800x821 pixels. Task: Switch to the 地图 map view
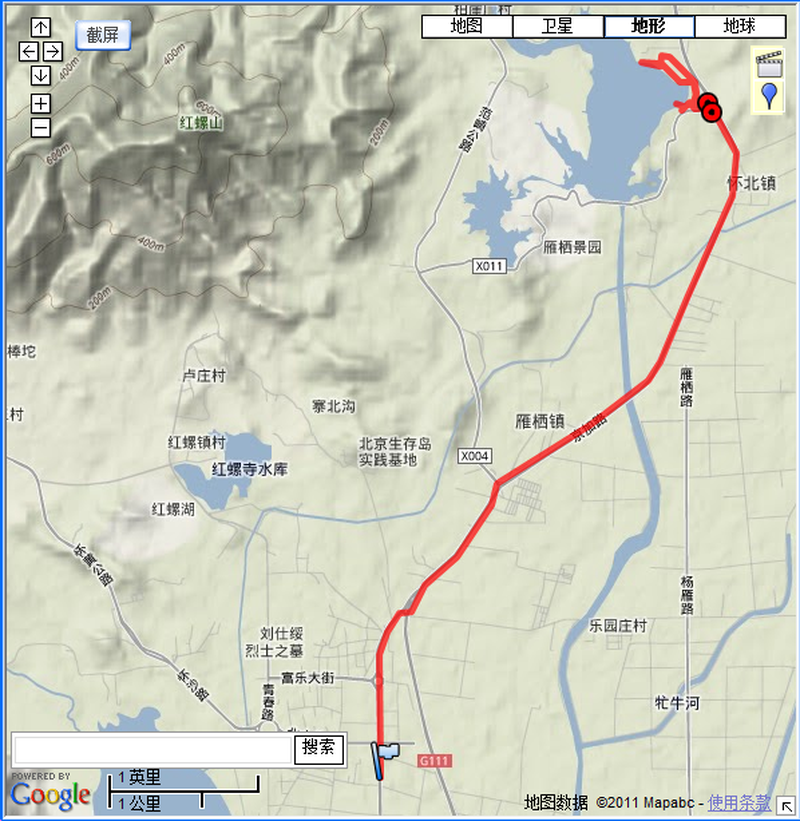(x=467, y=27)
